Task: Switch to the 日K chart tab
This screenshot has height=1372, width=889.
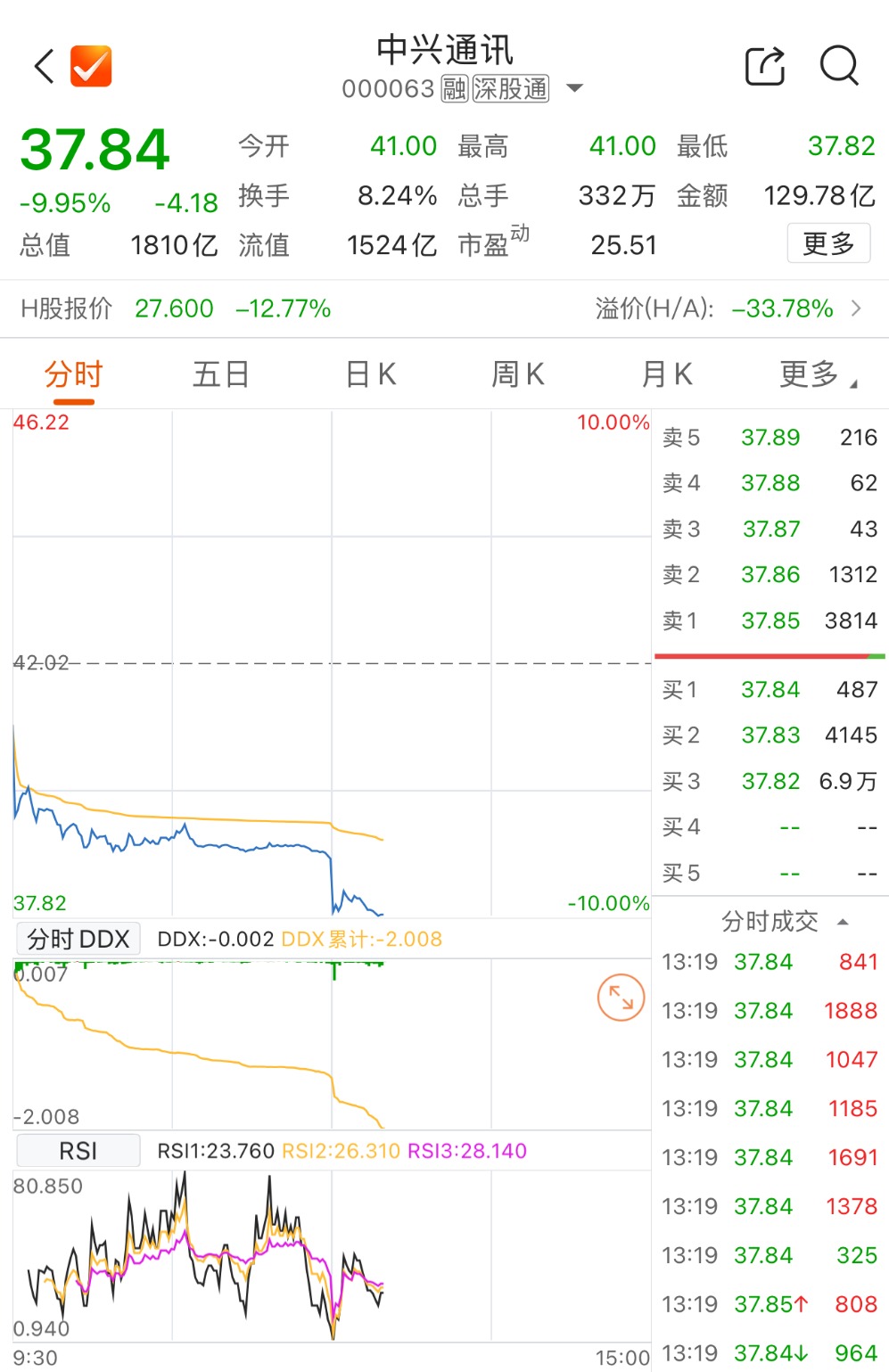Action: (370, 374)
